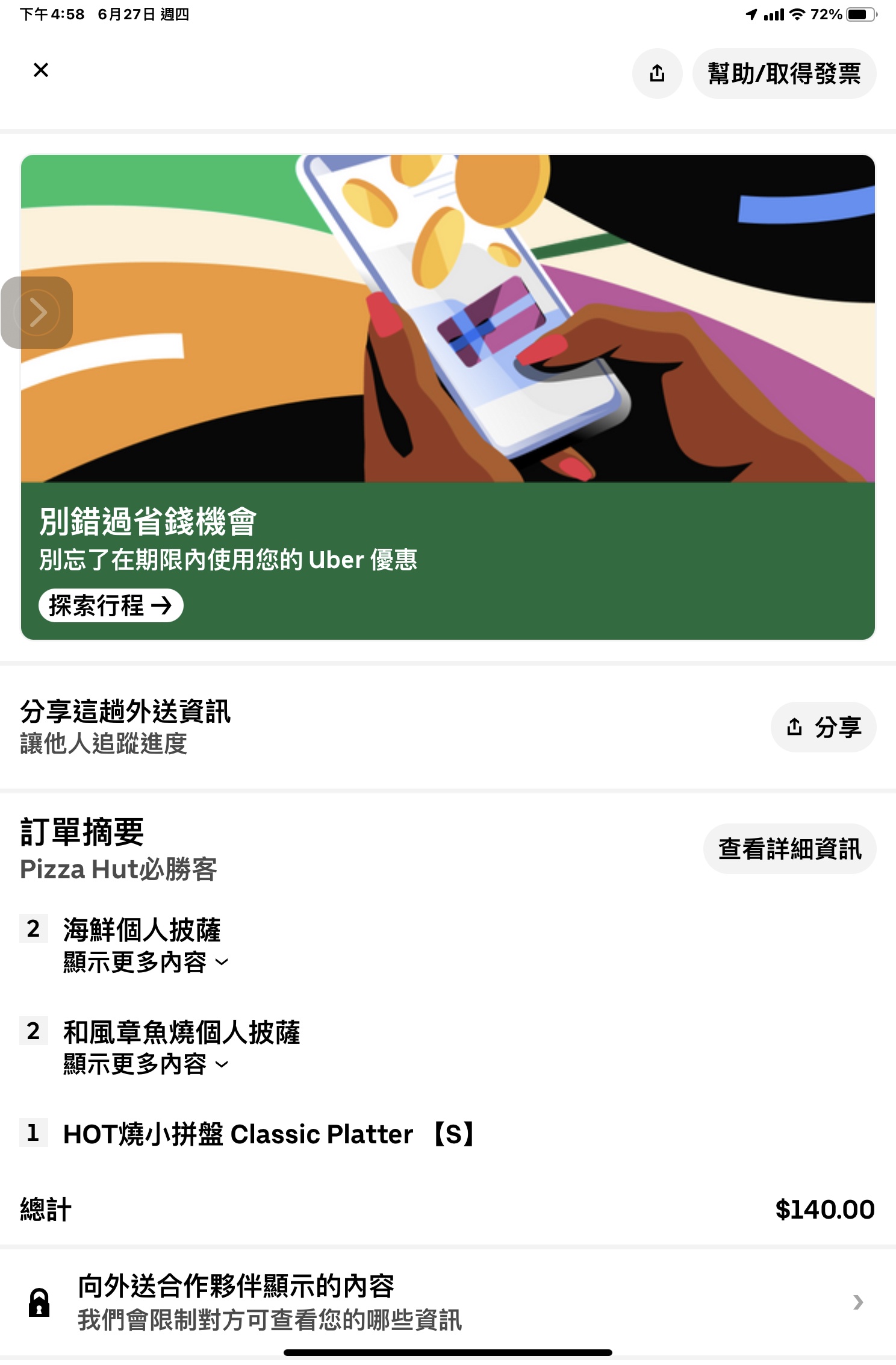Tap the share icon in top bar
The image size is (896, 1365).
(x=657, y=73)
